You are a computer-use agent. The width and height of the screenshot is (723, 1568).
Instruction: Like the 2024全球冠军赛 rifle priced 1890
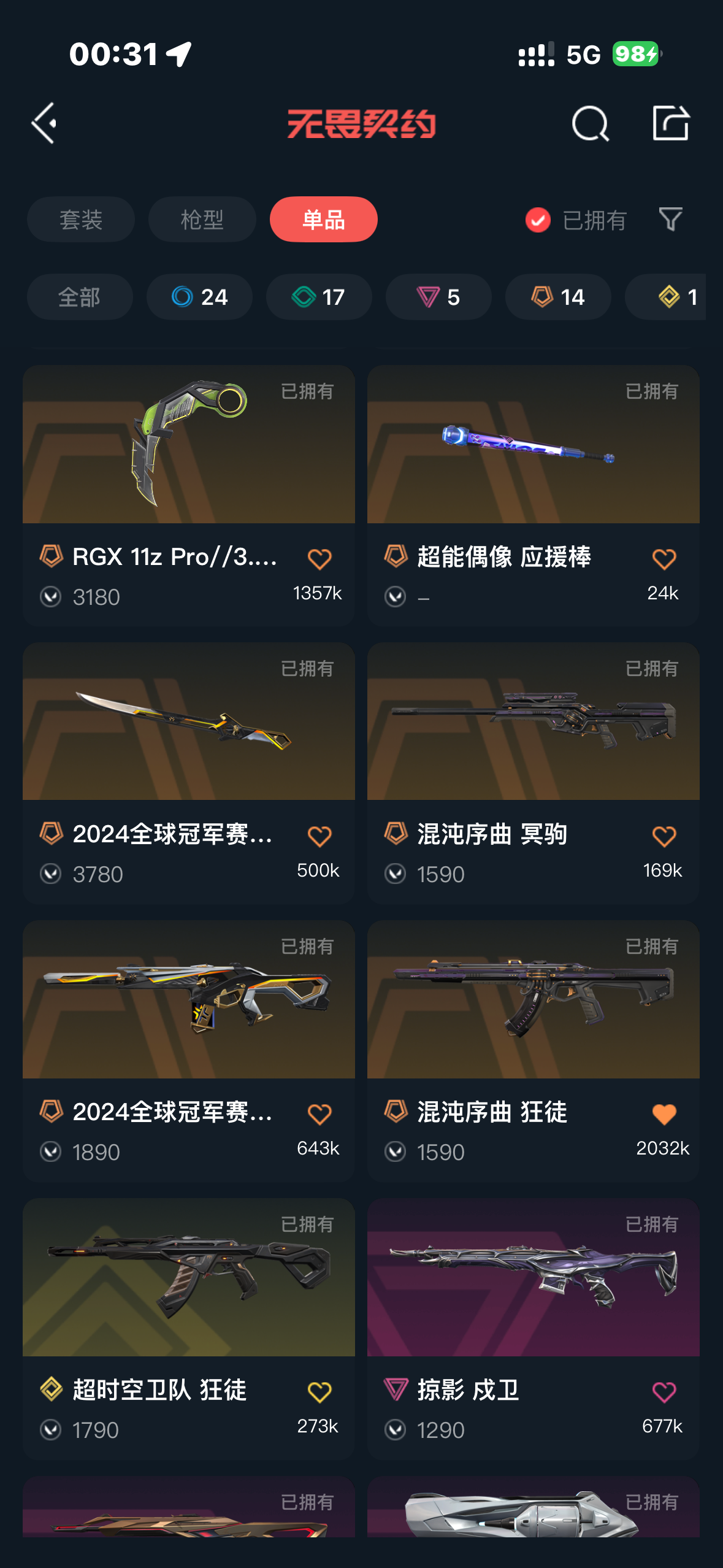(x=319, y=1114)
